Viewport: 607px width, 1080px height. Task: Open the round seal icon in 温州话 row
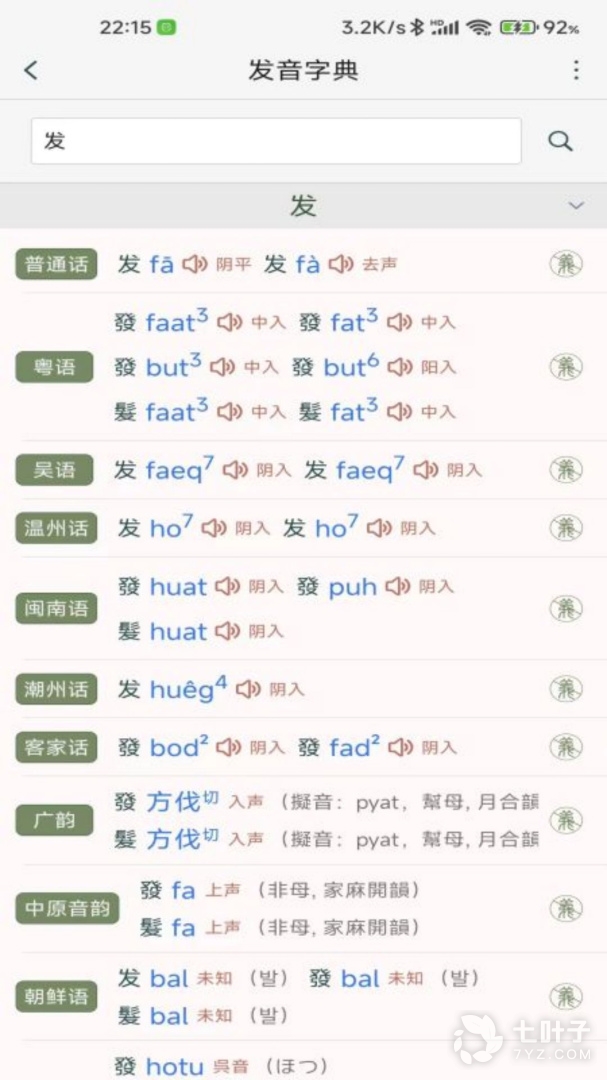point(566,528)
